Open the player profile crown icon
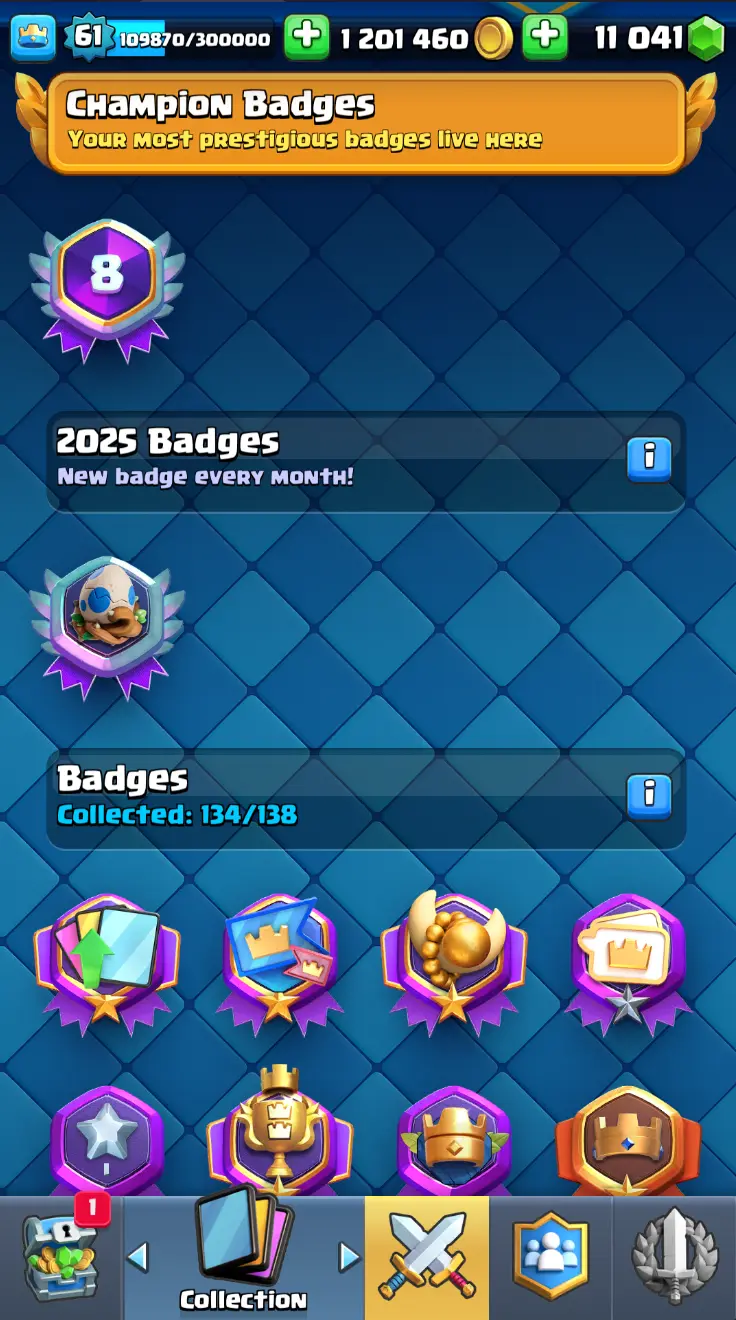Screen dimensions: 736x1320 [x=33, y=38]
